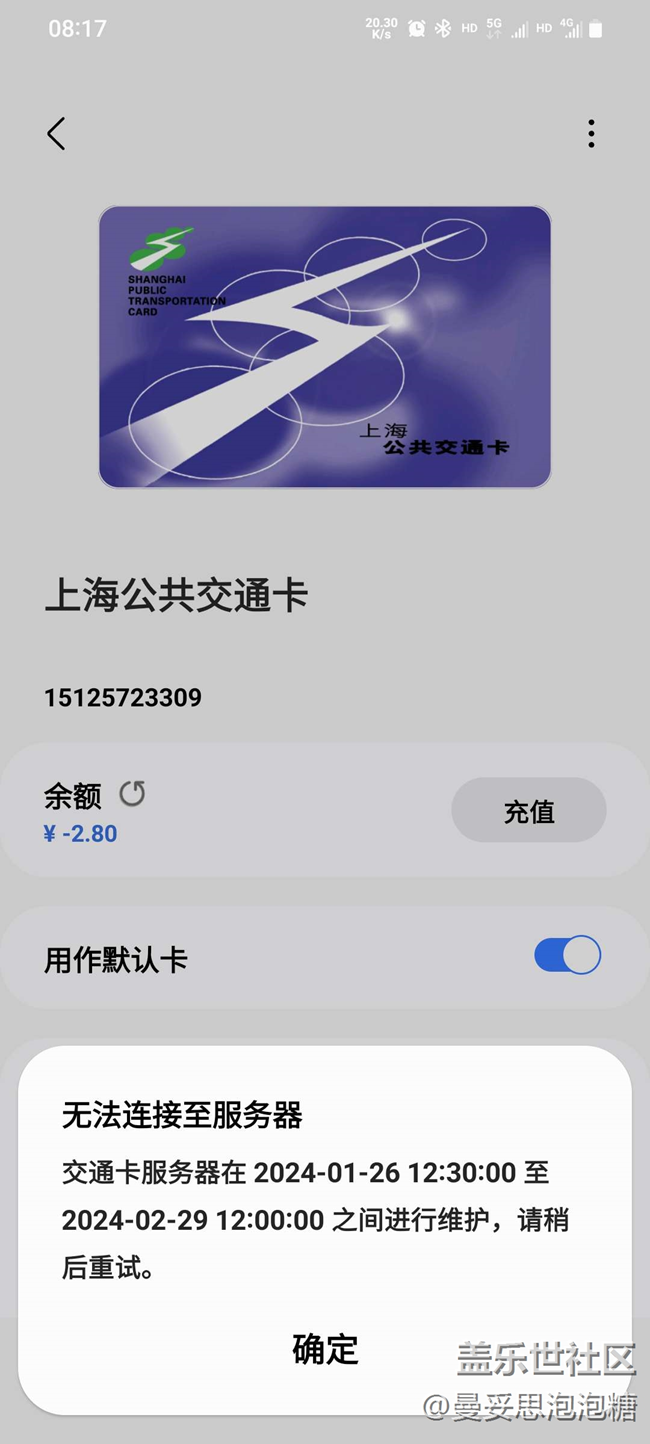This screenshot has width=650, height=1444.
Task: Tap the 充值 button to top up
Action: click(x=529, y=811)
